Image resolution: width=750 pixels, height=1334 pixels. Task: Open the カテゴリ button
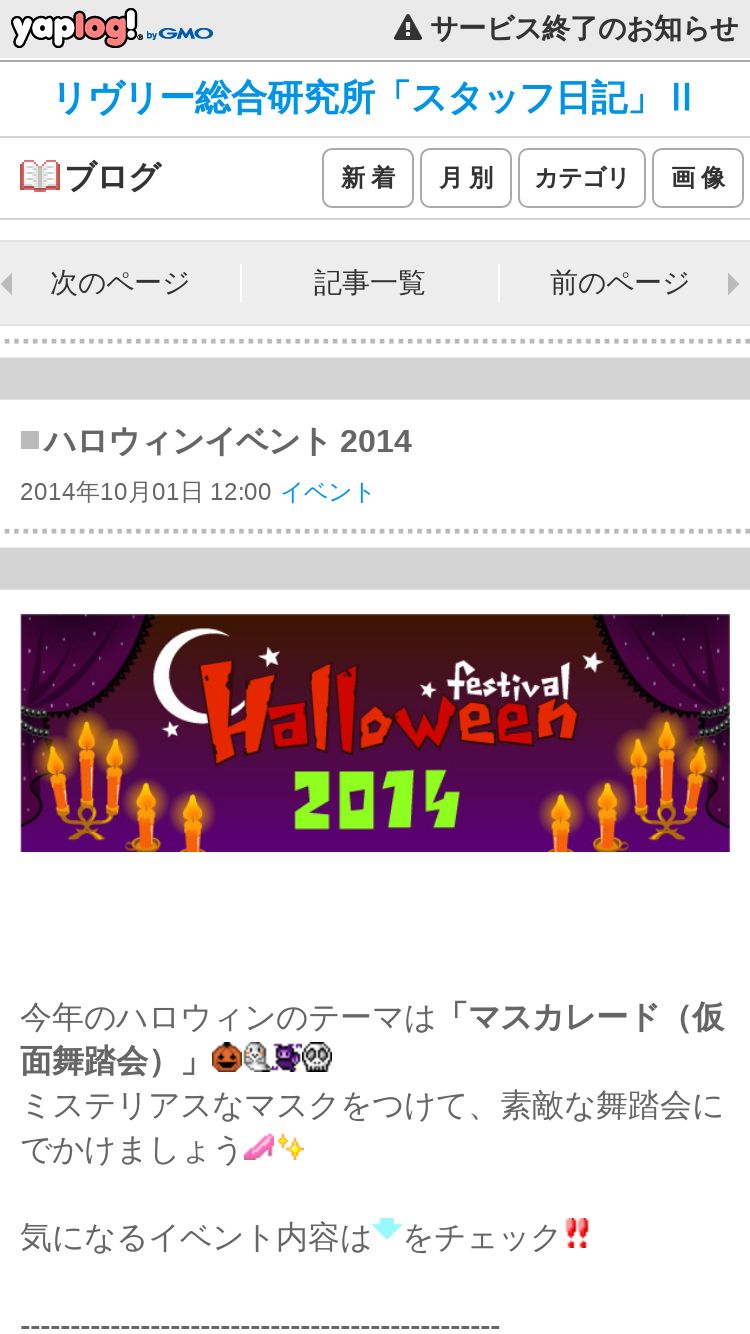pyautogui.click(x=582, y=178)
